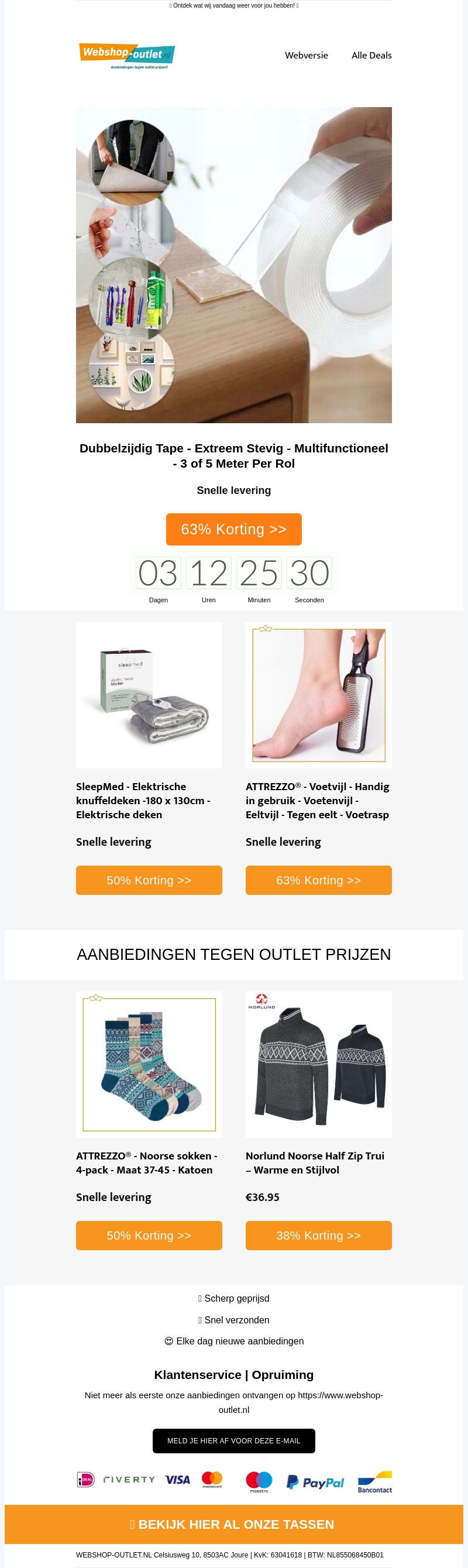Screen dimensions: 468x1568
Task: Open the Alle Deals link
Action: pos(371,56)
